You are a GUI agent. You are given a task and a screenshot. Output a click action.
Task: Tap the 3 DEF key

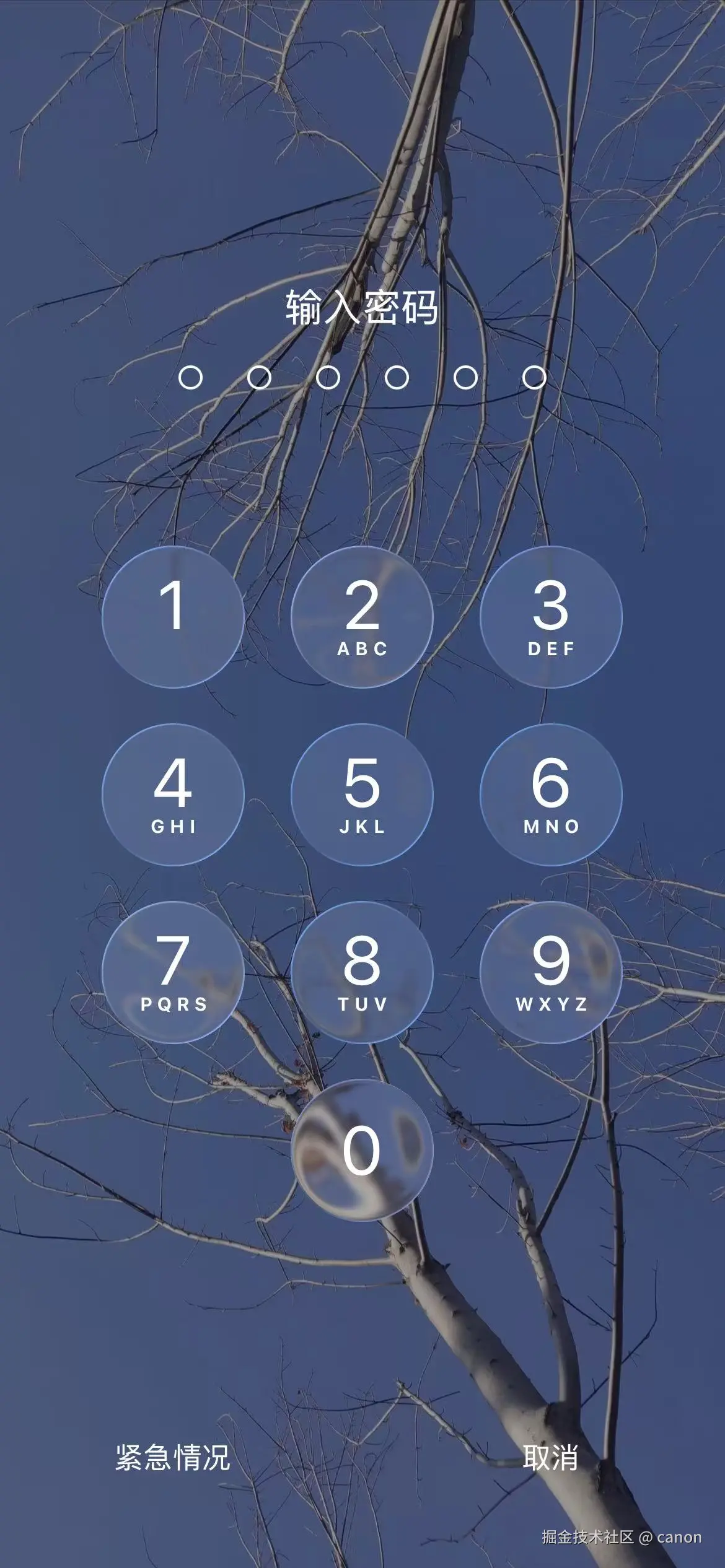click(x=551, y=617)
